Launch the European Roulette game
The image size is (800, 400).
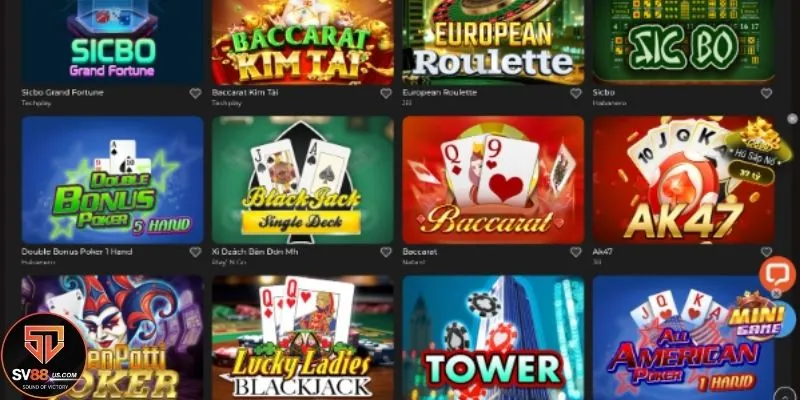click(x=493, y=42)
